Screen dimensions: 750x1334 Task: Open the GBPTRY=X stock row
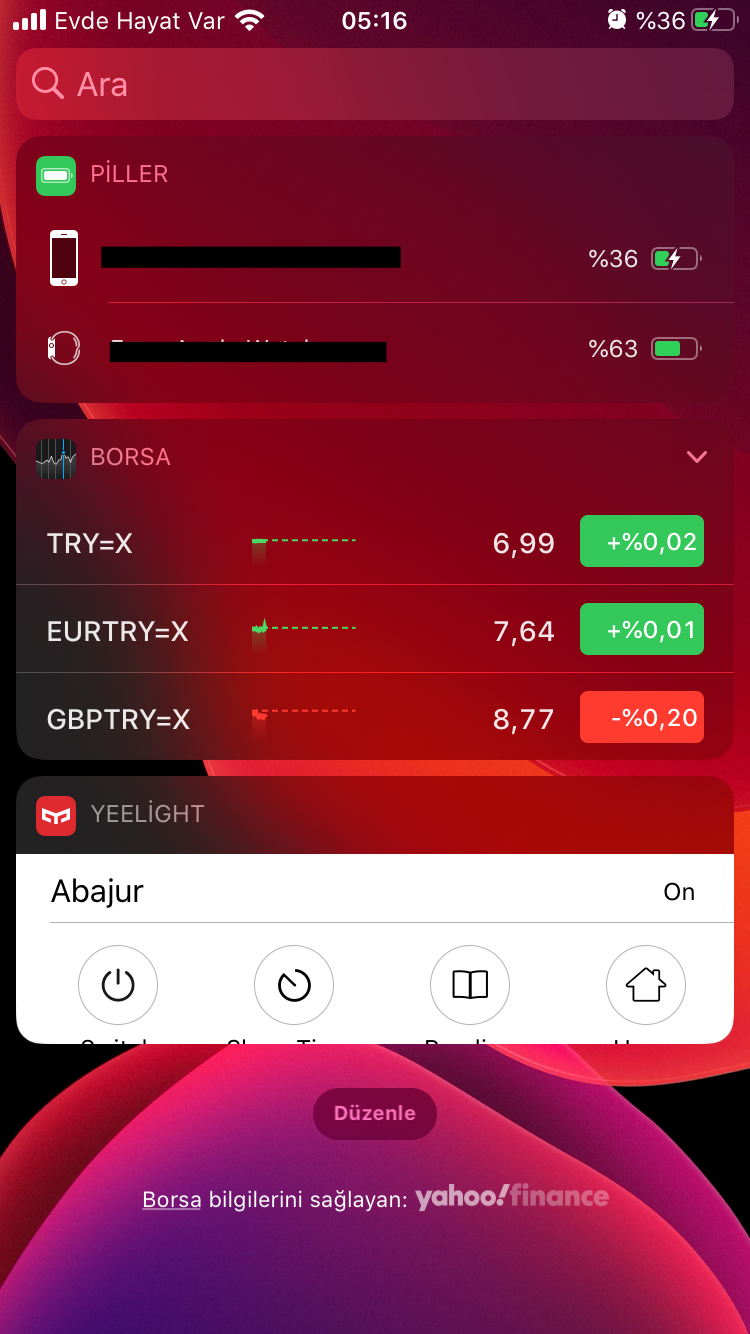375,717
